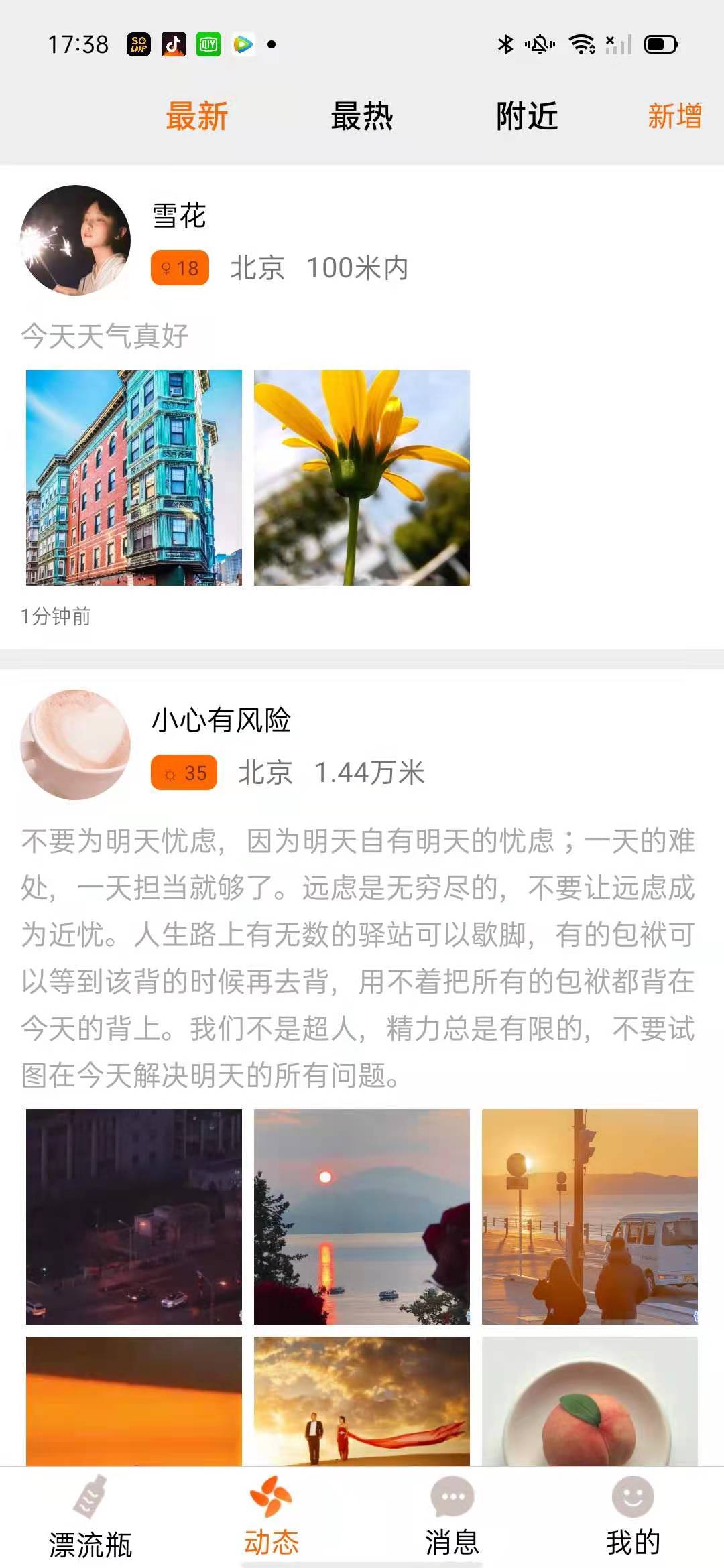Viewport: 724px width, 1568px height.
Task: View 雪花's colorful building photo
Action: click(134, 478)
